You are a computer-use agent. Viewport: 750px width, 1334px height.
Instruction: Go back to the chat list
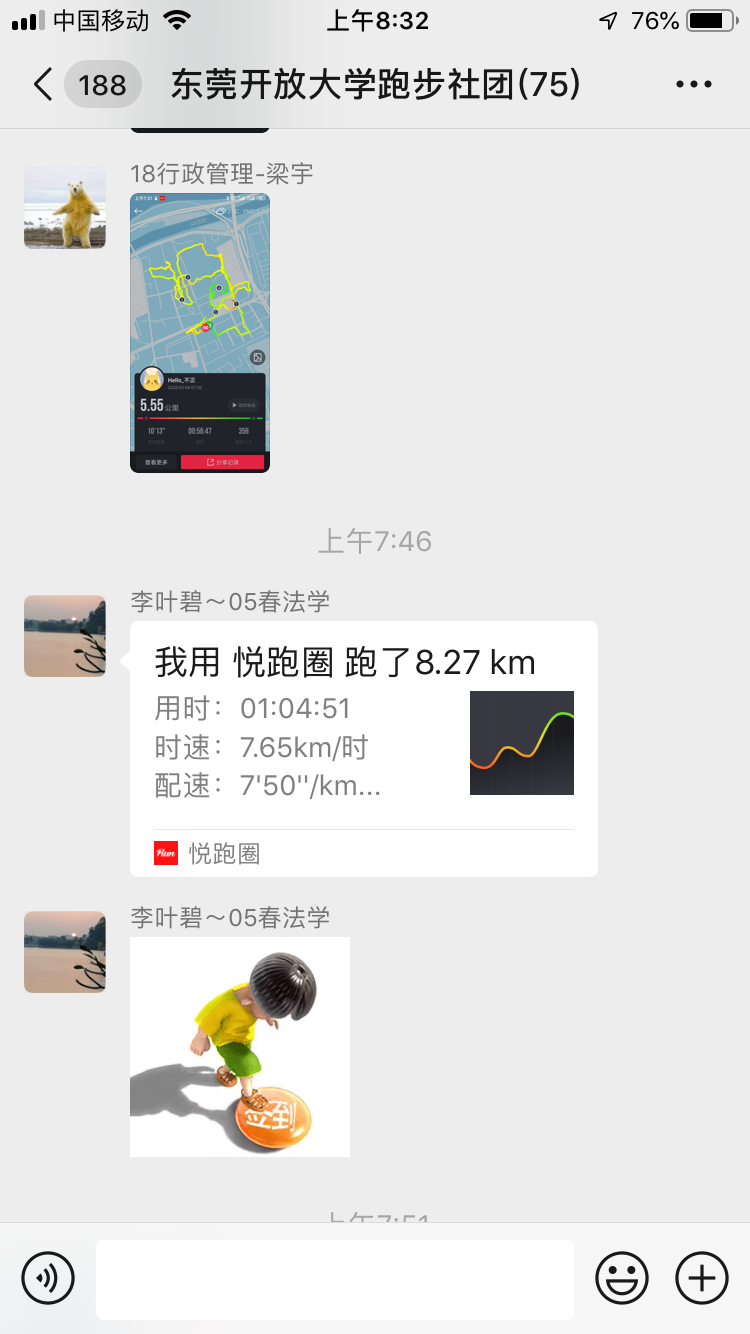(43, 84)
